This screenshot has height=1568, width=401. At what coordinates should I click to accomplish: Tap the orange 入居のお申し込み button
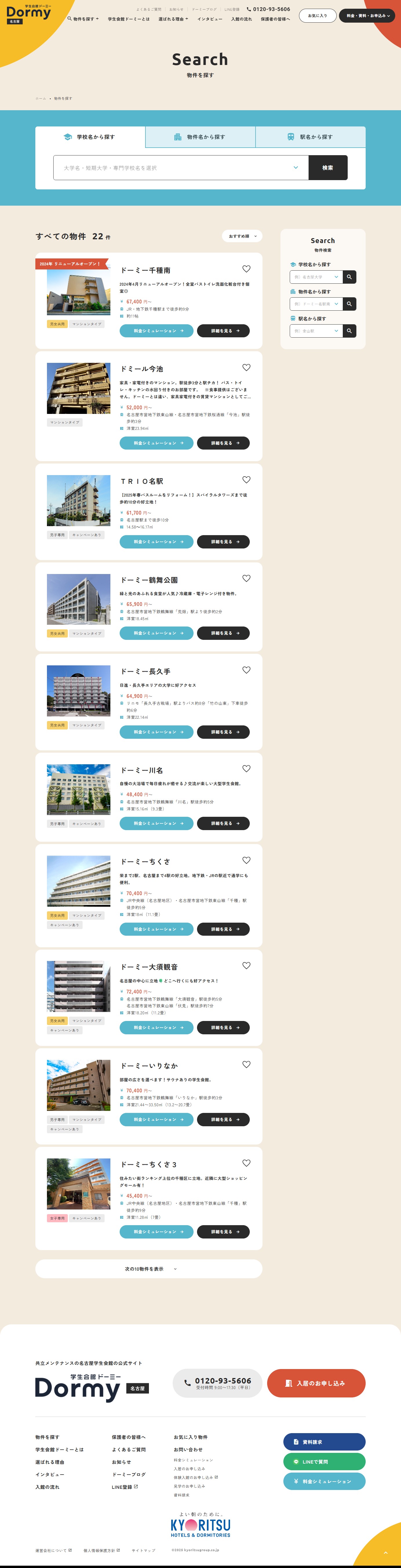(316, 1383)
